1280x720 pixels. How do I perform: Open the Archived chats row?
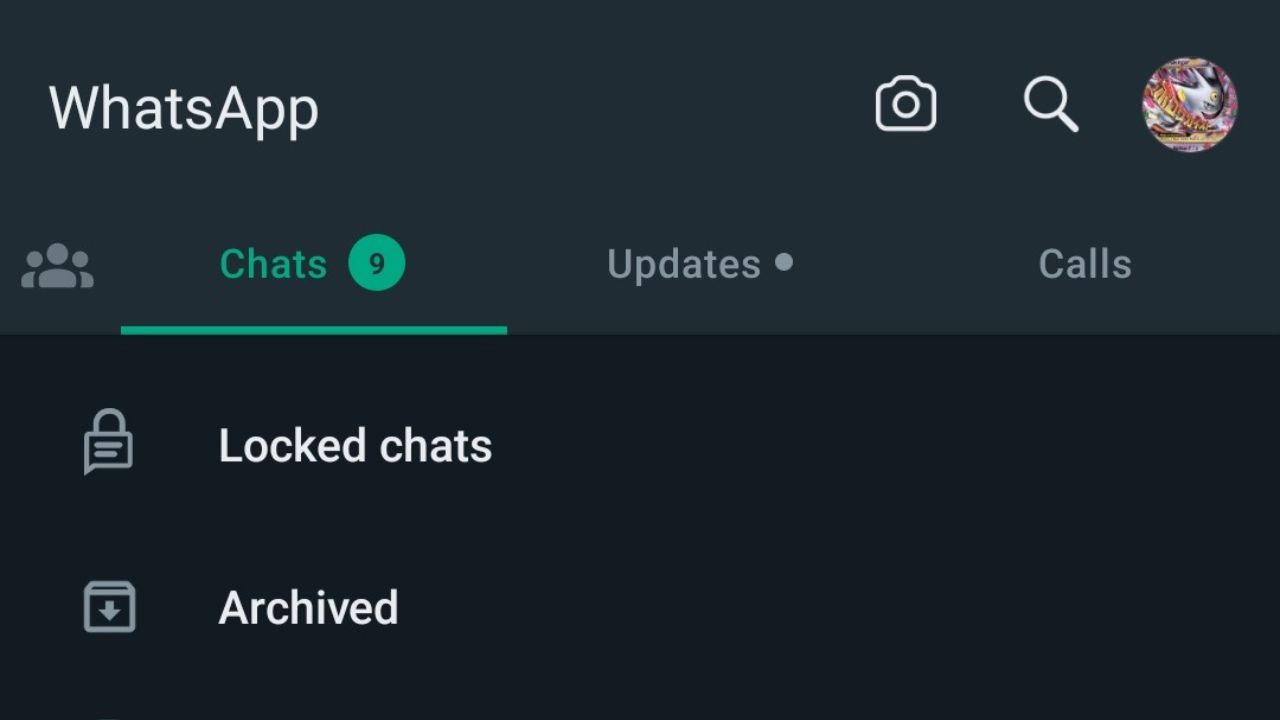click(308, 608)
